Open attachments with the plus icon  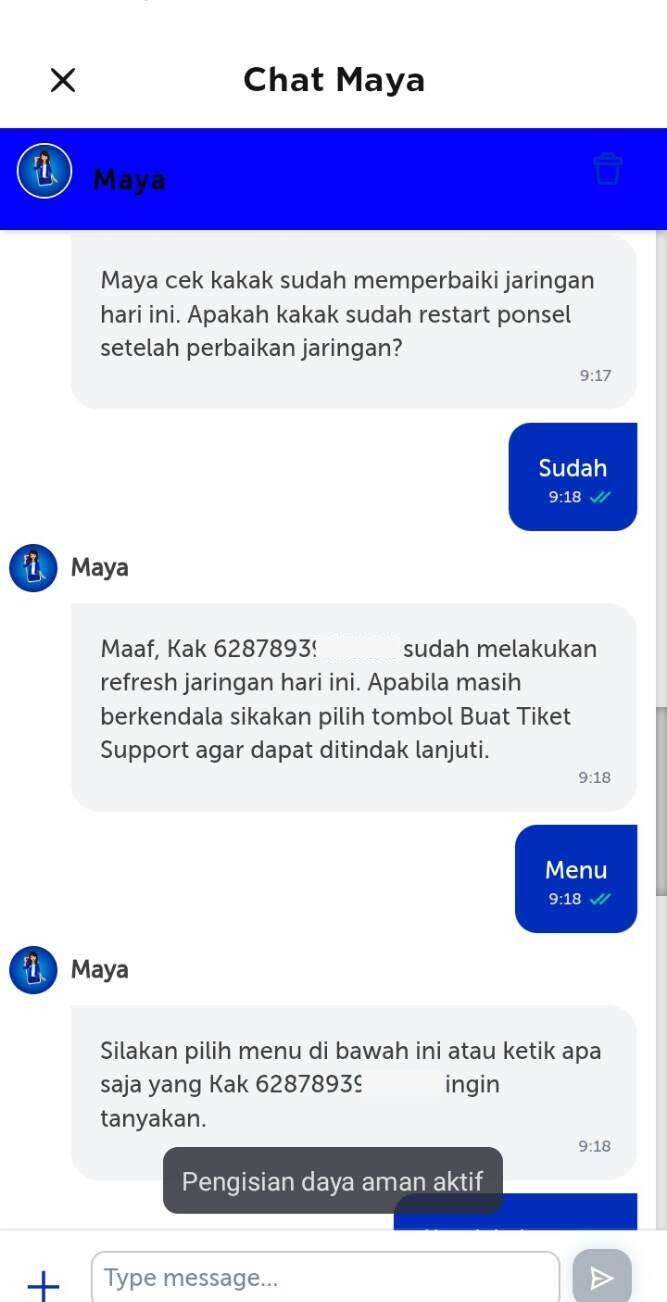click(43, 1283)
